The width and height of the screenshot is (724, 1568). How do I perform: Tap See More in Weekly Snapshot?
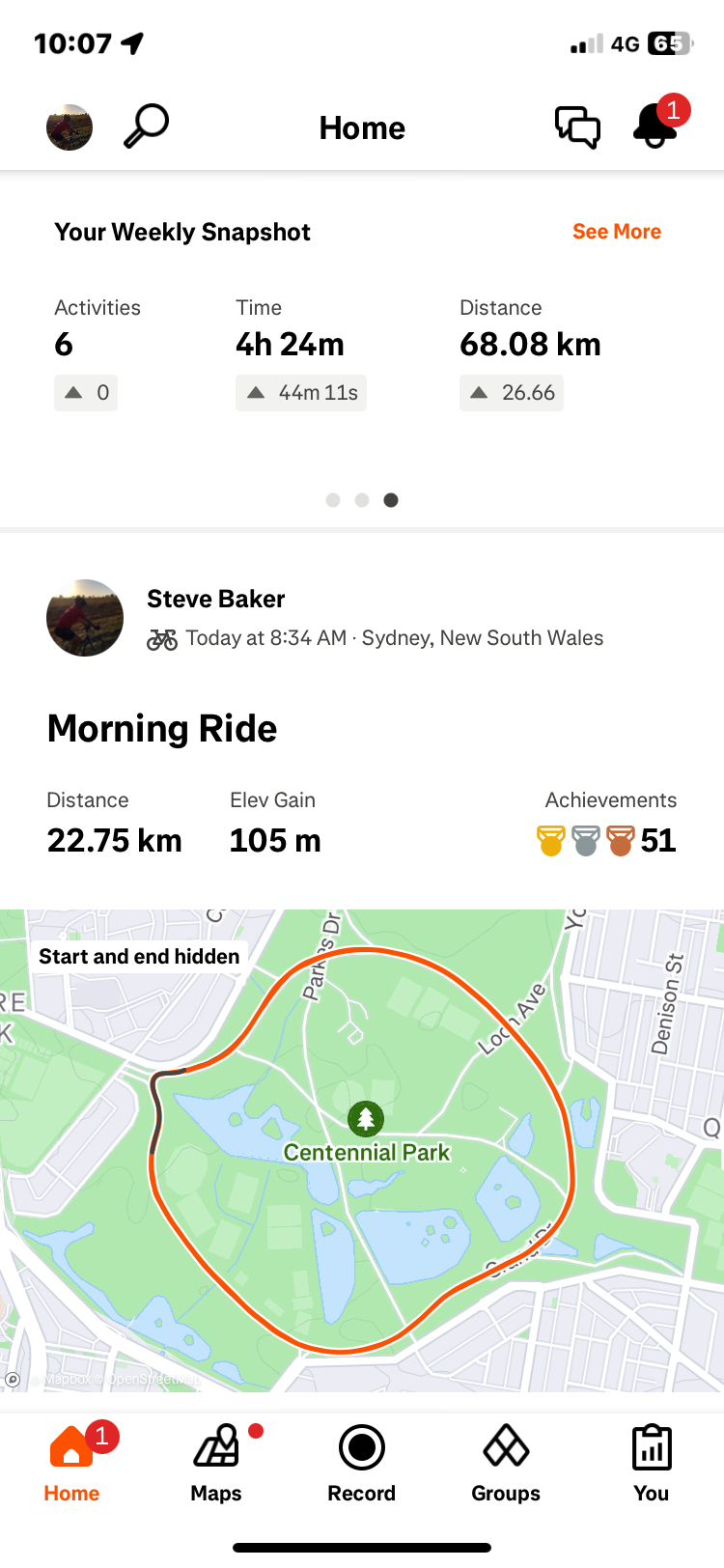coord(616,232)
